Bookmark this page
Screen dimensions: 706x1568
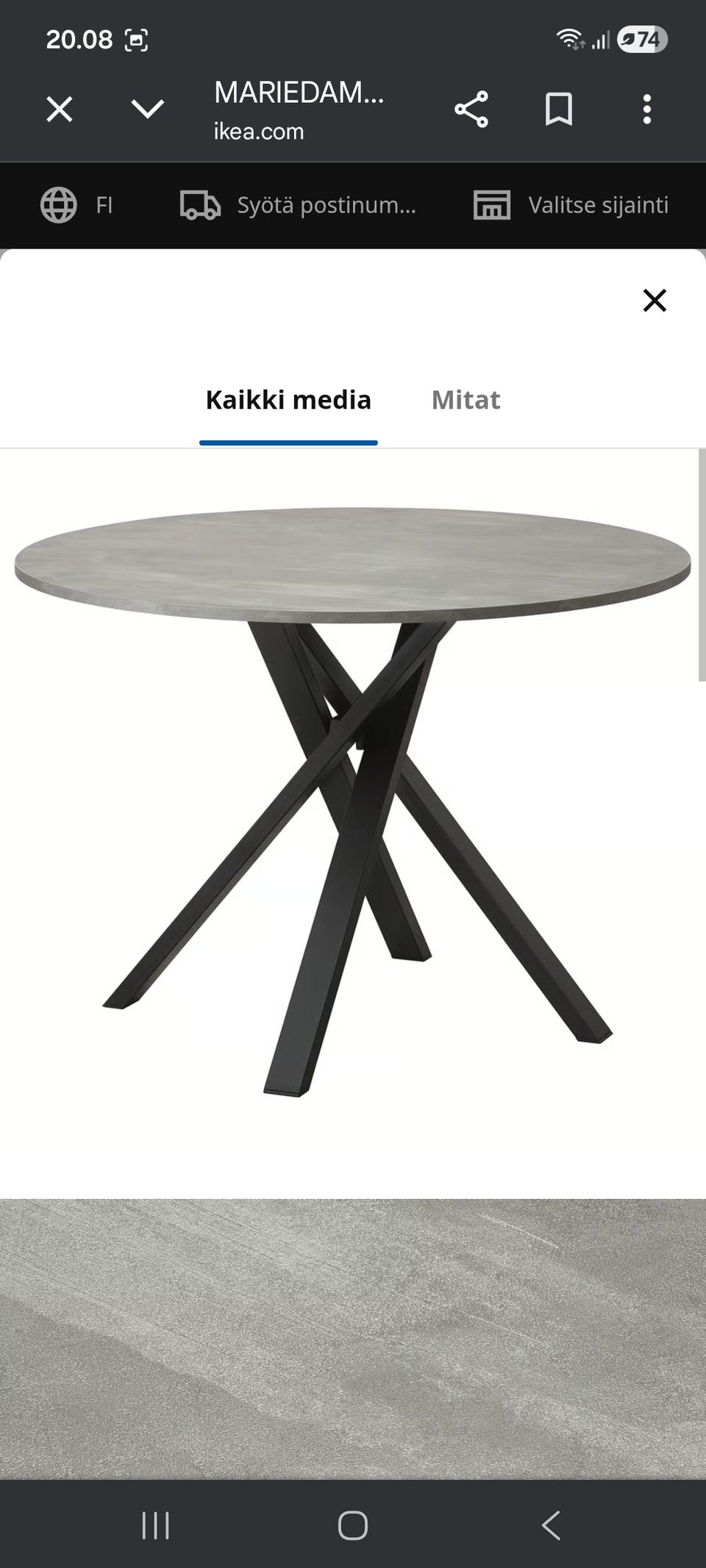coord(559,110)
